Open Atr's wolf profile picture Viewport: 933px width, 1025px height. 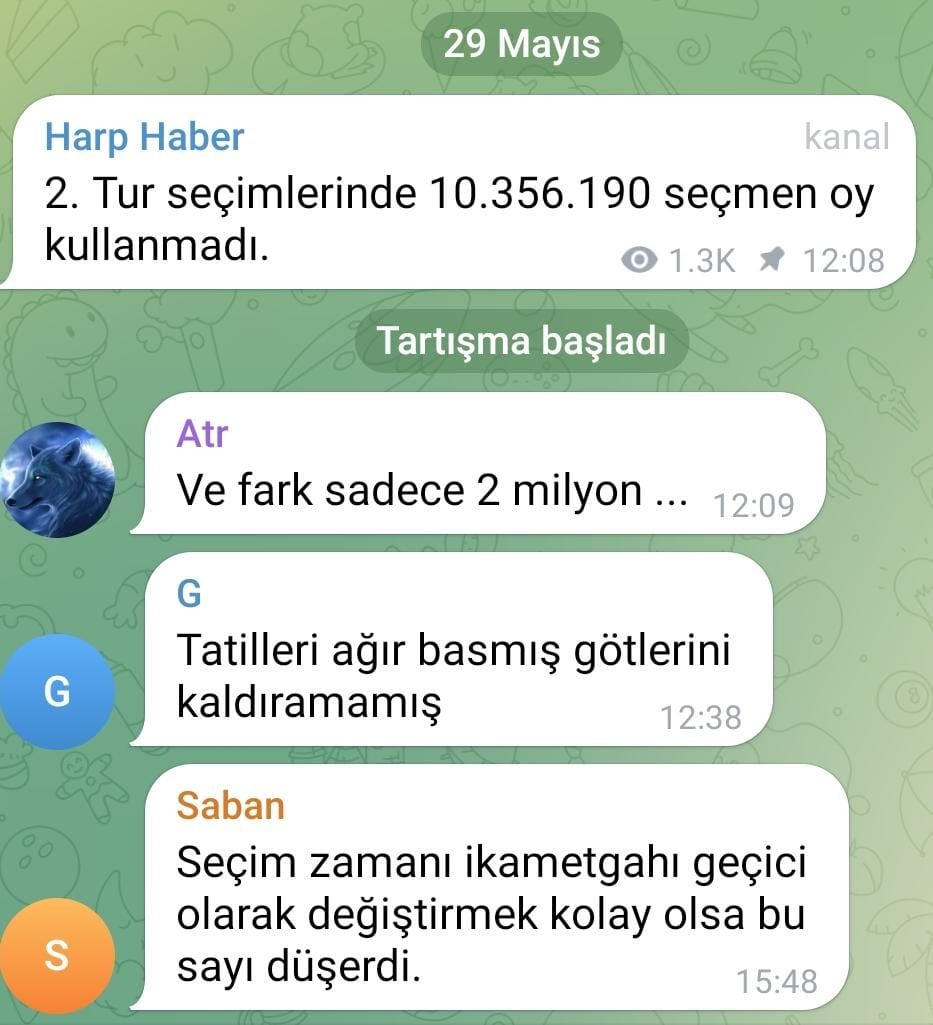(58, 480)
